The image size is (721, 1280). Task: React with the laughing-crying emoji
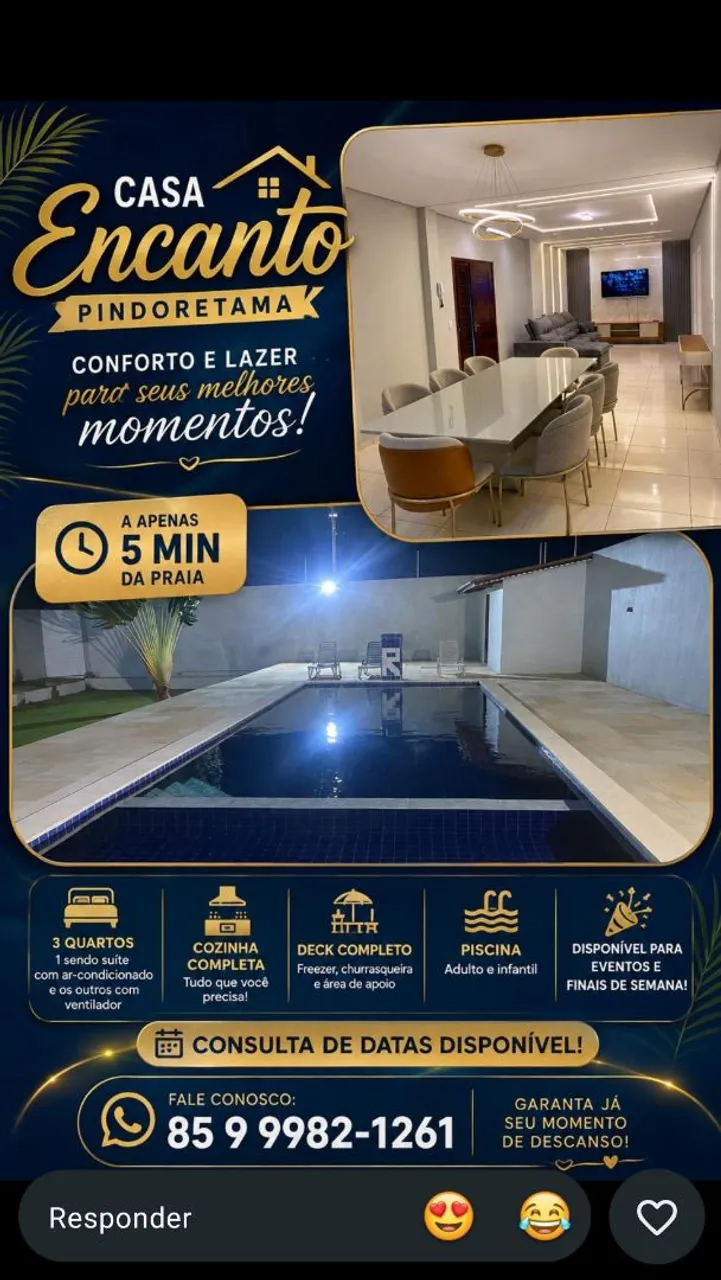pos(544,1217)
